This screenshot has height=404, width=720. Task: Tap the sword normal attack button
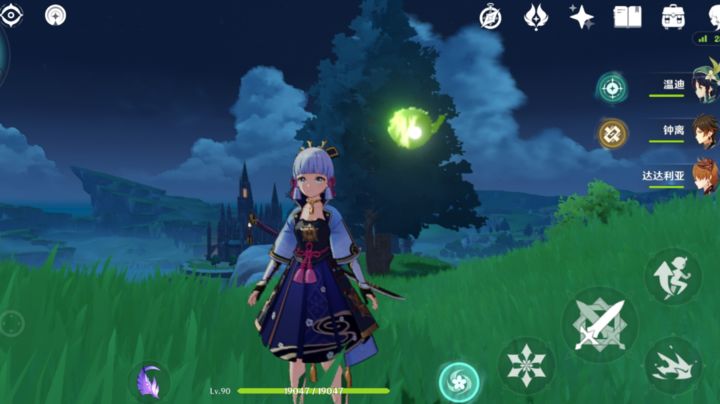(x=599, y=324)
